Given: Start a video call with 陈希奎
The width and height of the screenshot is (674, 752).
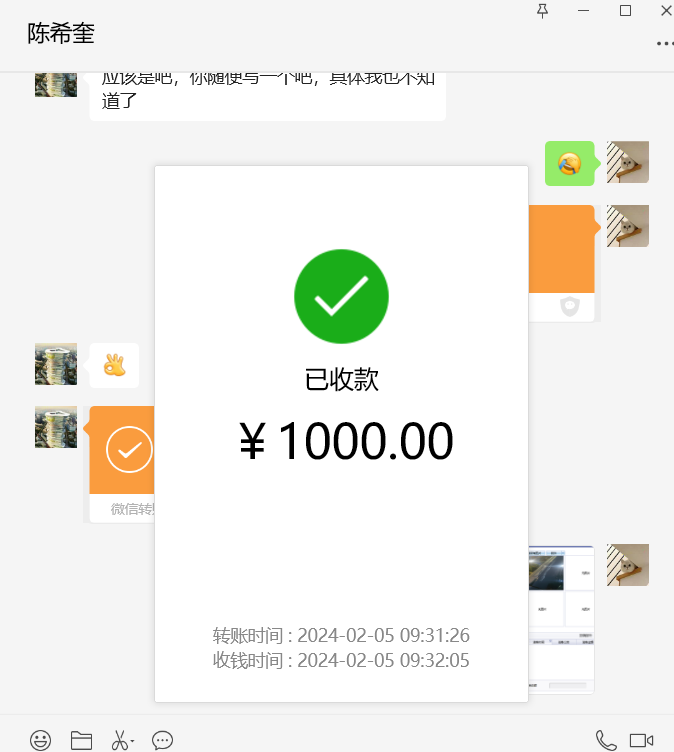Looking at the screenshot, I should (x=641, y=740).
